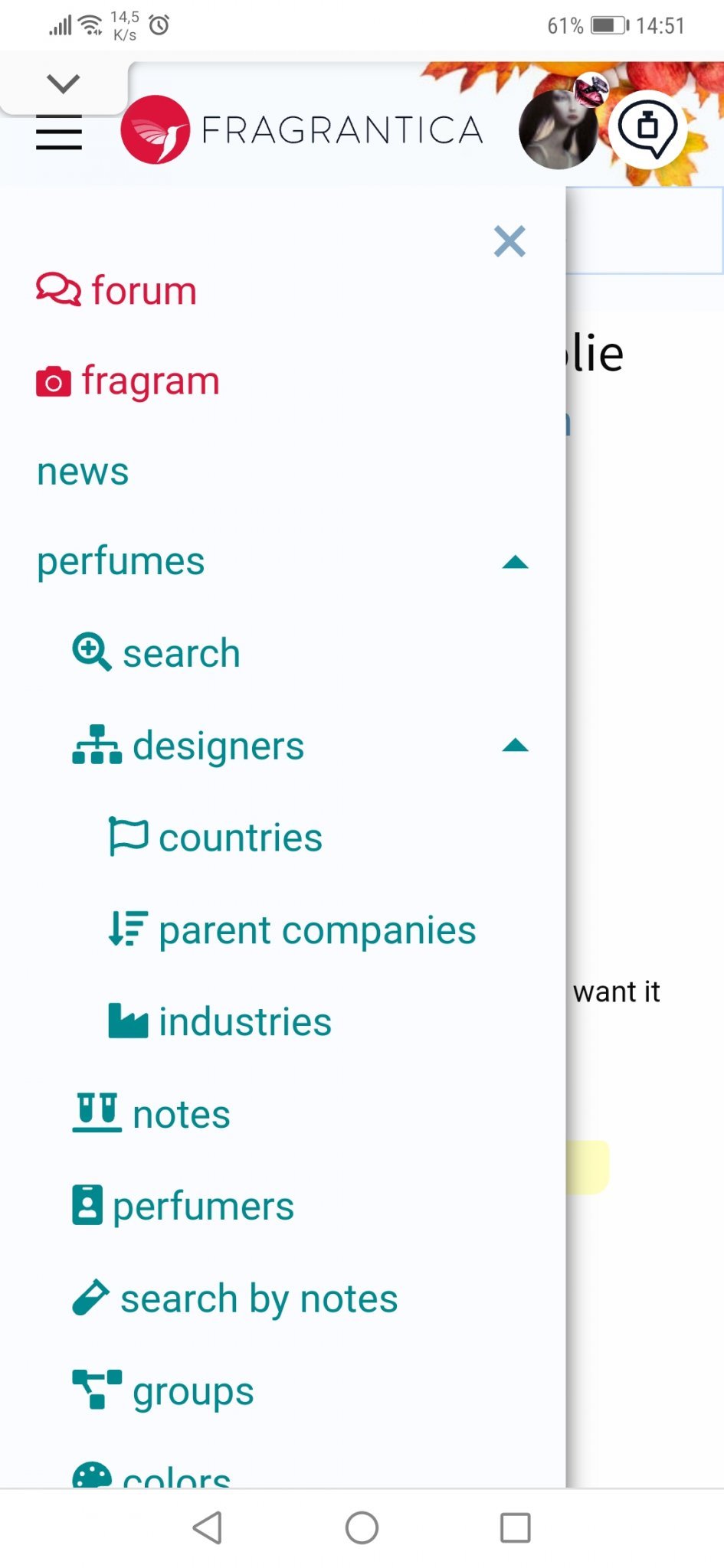Viewport: 724px width, 1568px height.
Task: Open the perfume bottle chat icon
Action: click(648, 128)
